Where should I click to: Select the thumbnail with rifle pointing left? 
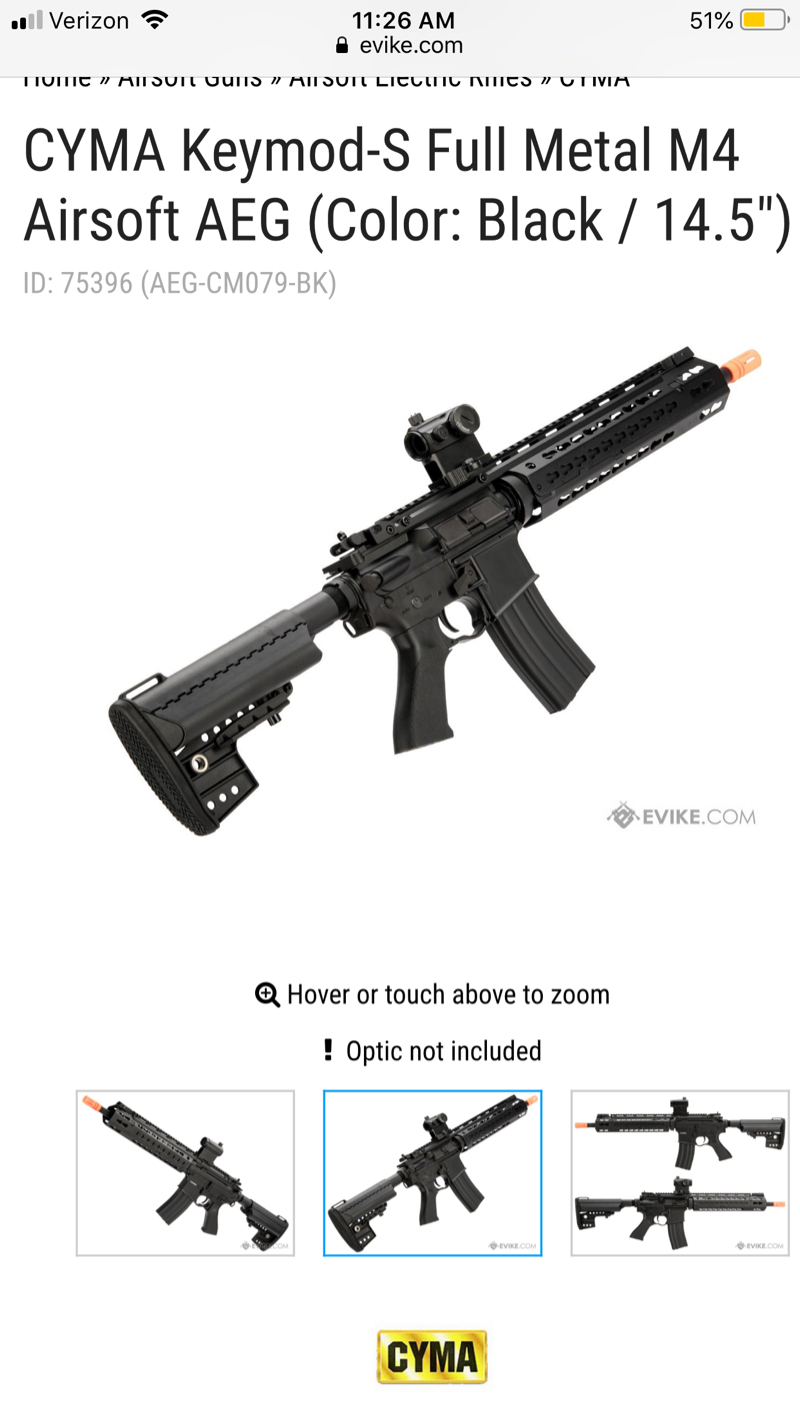[185, 1173]
